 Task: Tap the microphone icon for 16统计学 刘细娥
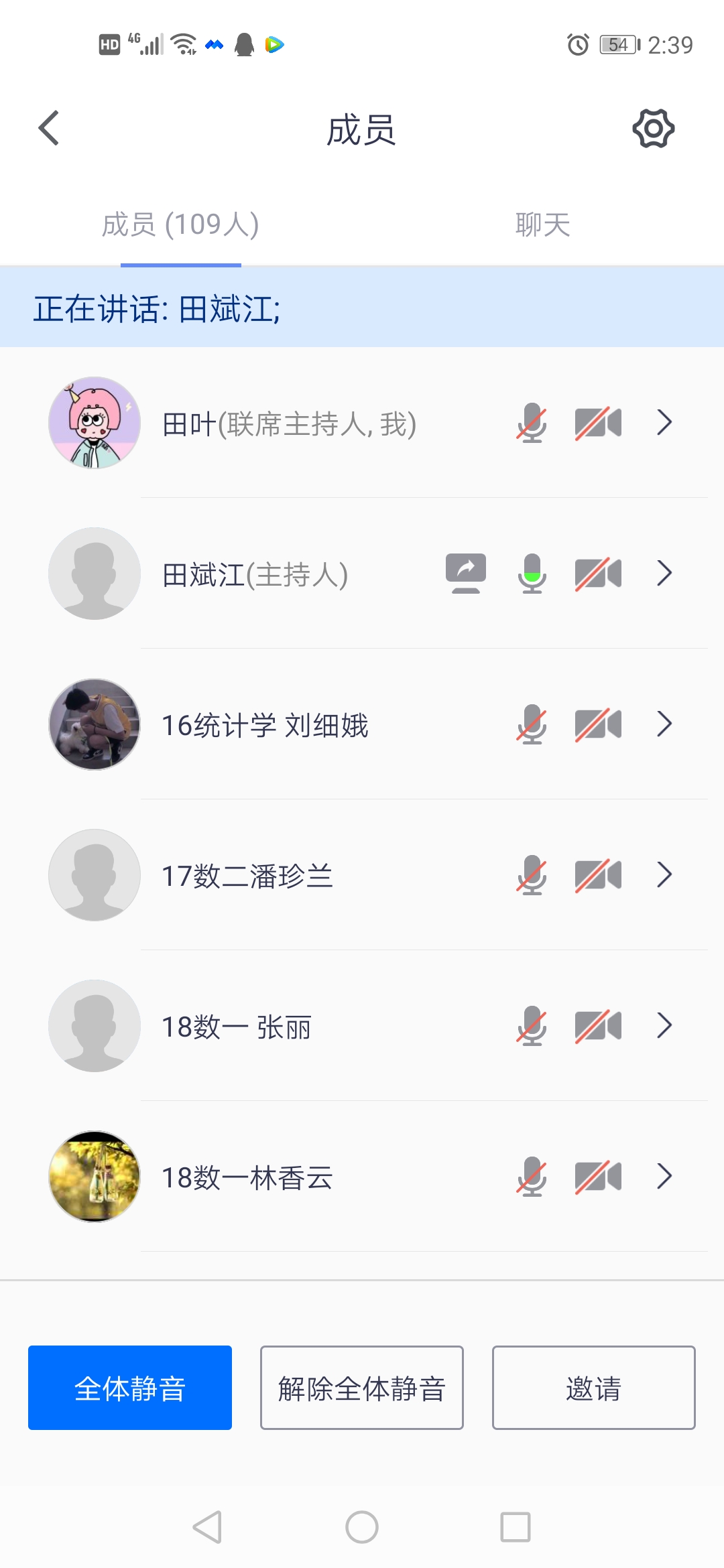coord(532,724)
